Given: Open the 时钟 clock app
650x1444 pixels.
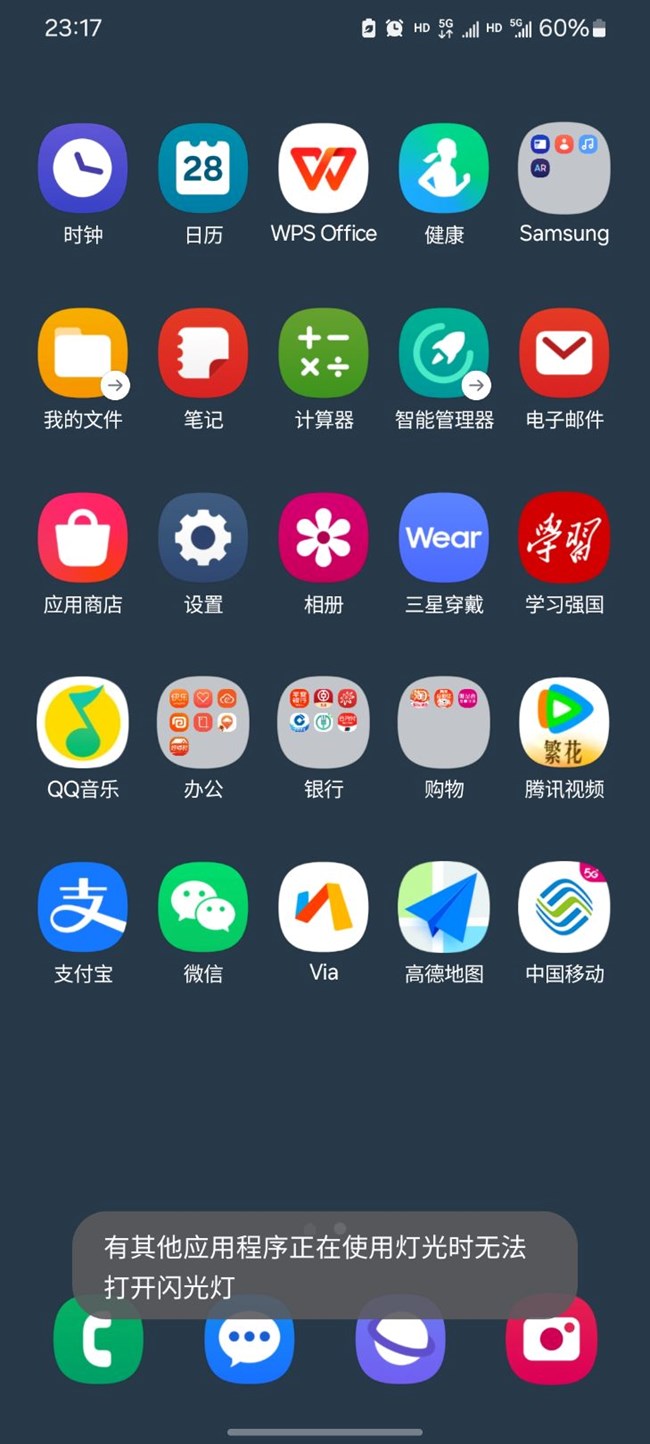Looking at the screenshot, I should click(x=82, y=168).
